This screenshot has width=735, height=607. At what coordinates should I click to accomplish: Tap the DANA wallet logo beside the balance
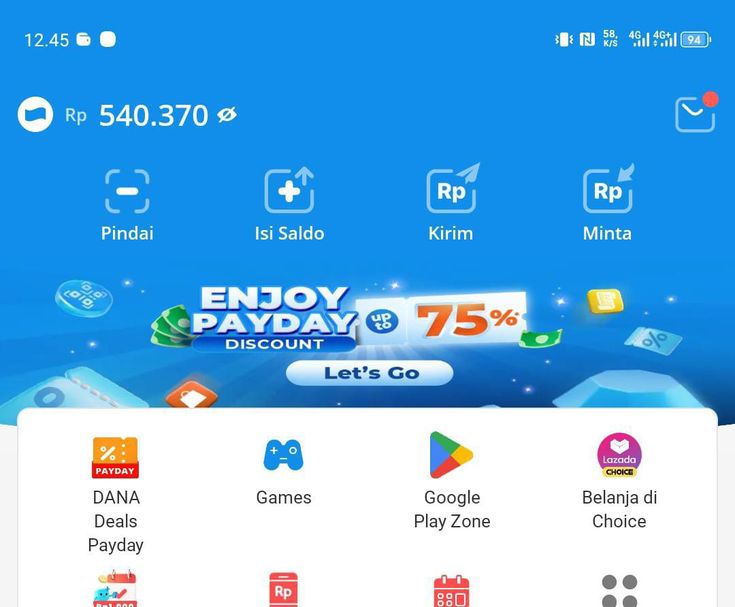(x=36, y=115)
